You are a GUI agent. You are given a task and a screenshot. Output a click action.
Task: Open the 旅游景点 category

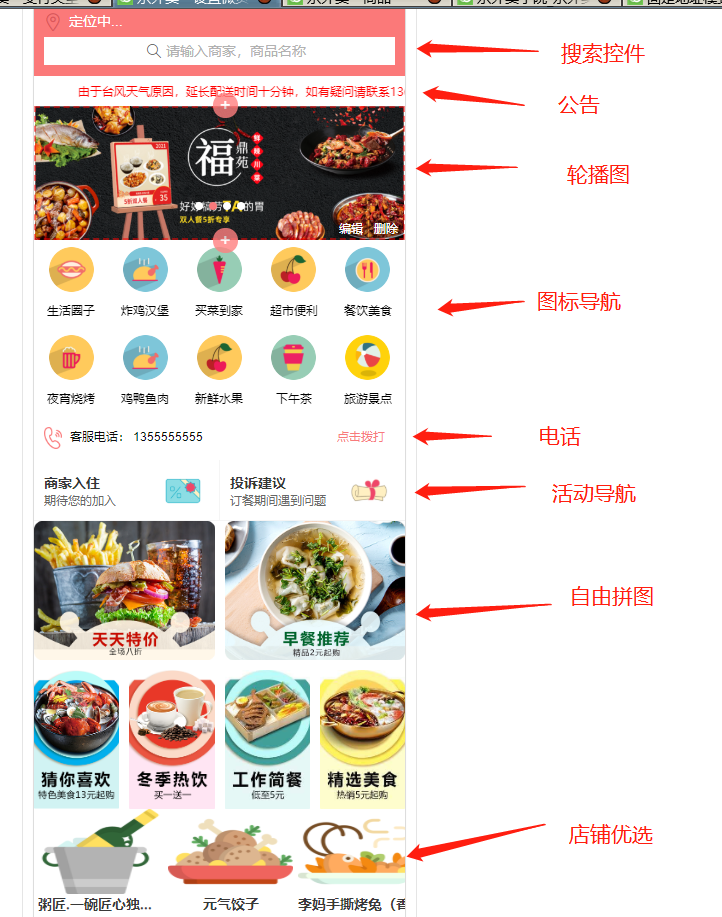point(367,369)
